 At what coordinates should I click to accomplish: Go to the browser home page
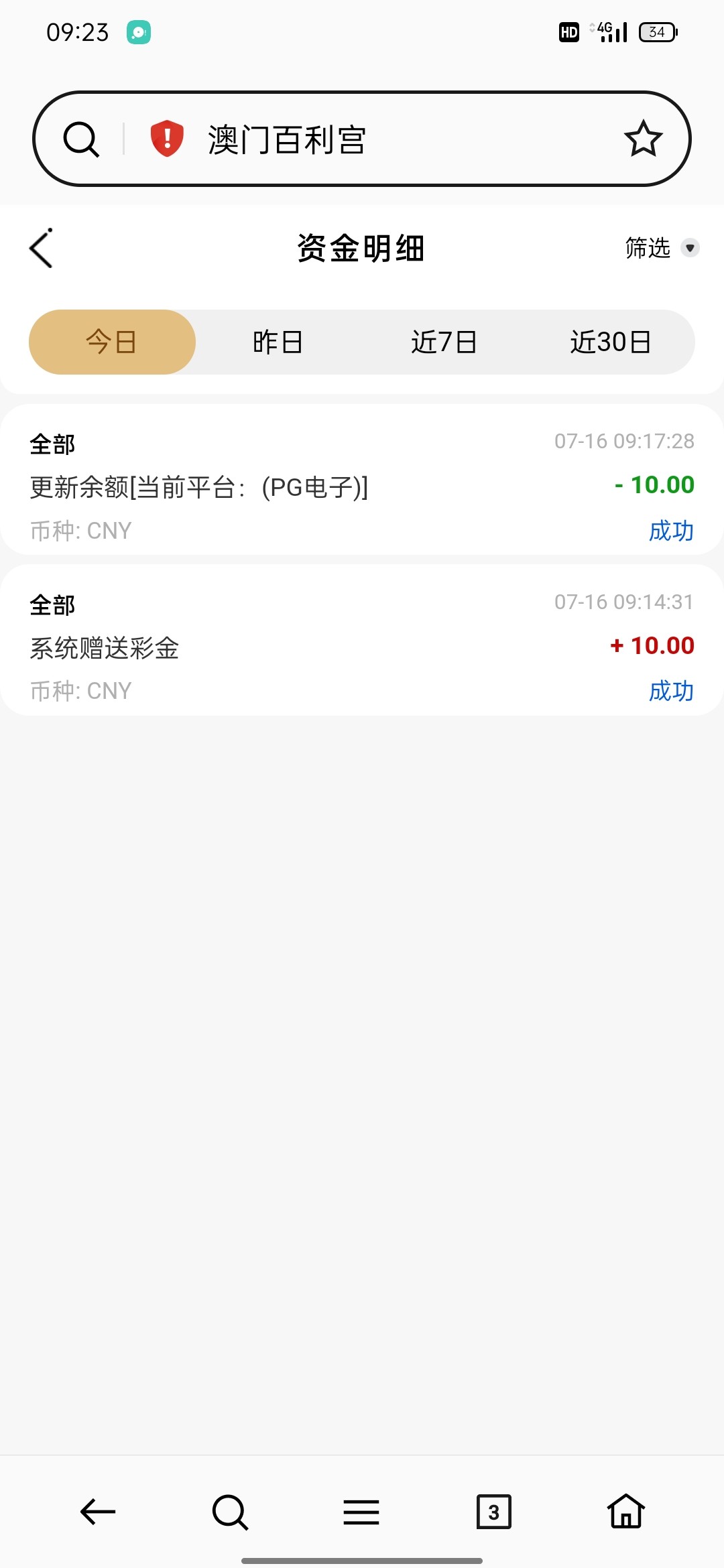[626, 1512]
